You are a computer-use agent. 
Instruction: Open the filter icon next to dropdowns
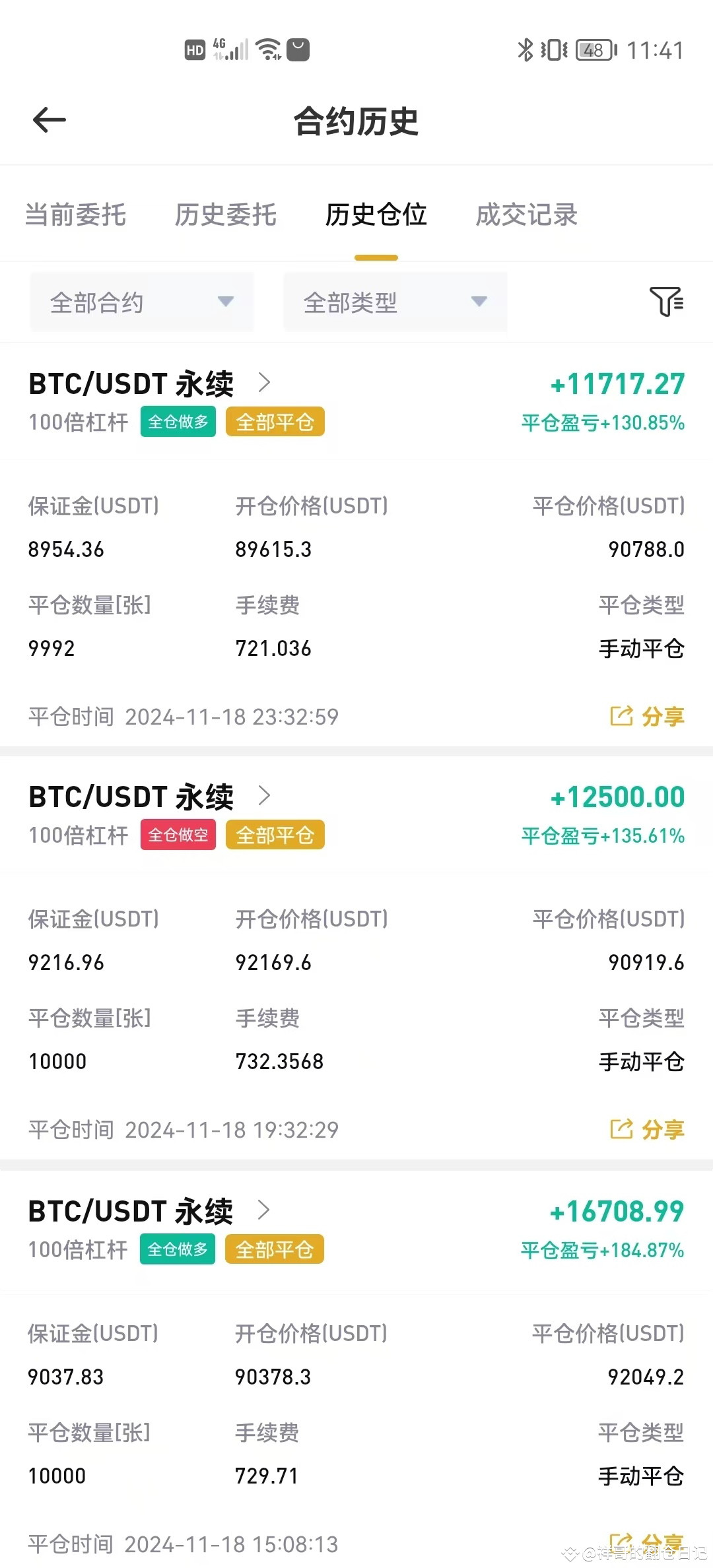tap(667, 302)
